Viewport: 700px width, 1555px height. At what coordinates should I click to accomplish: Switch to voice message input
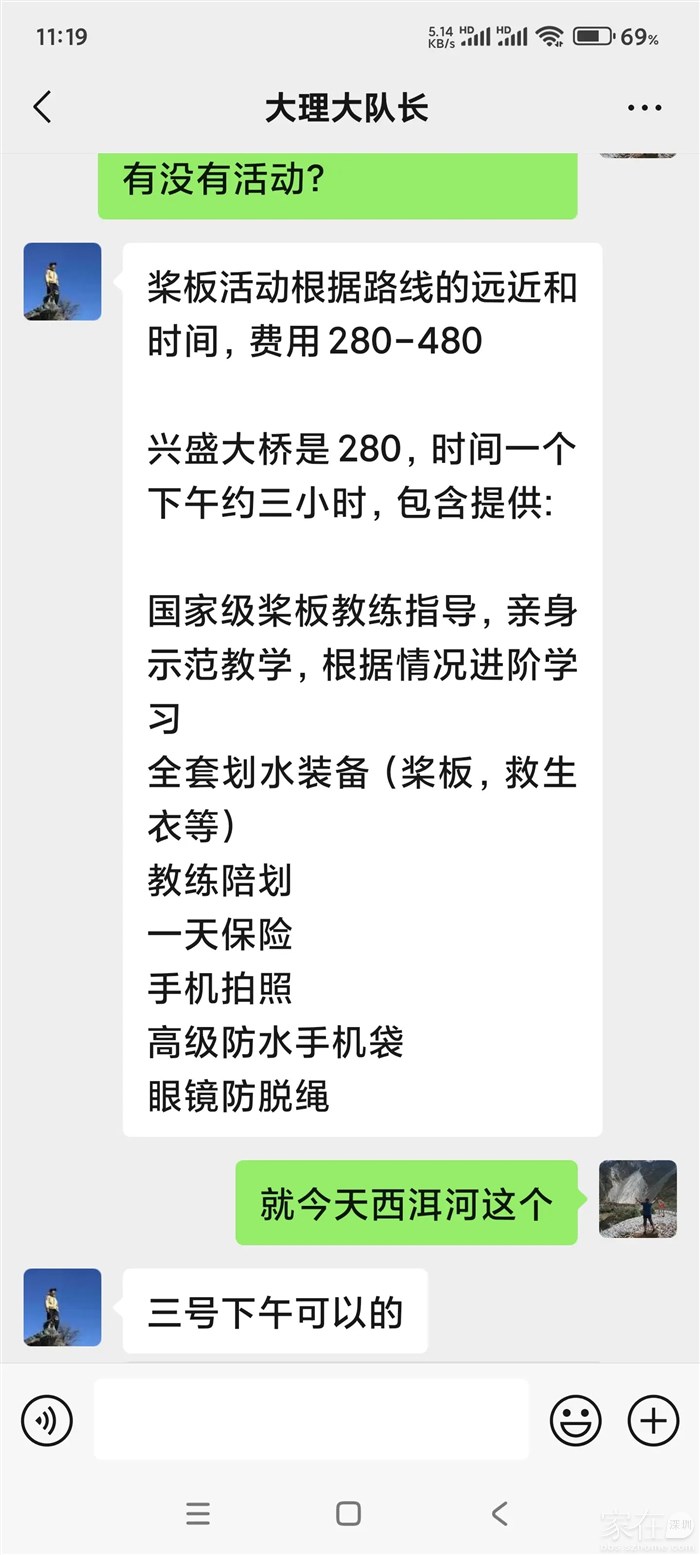(47, 1420)
